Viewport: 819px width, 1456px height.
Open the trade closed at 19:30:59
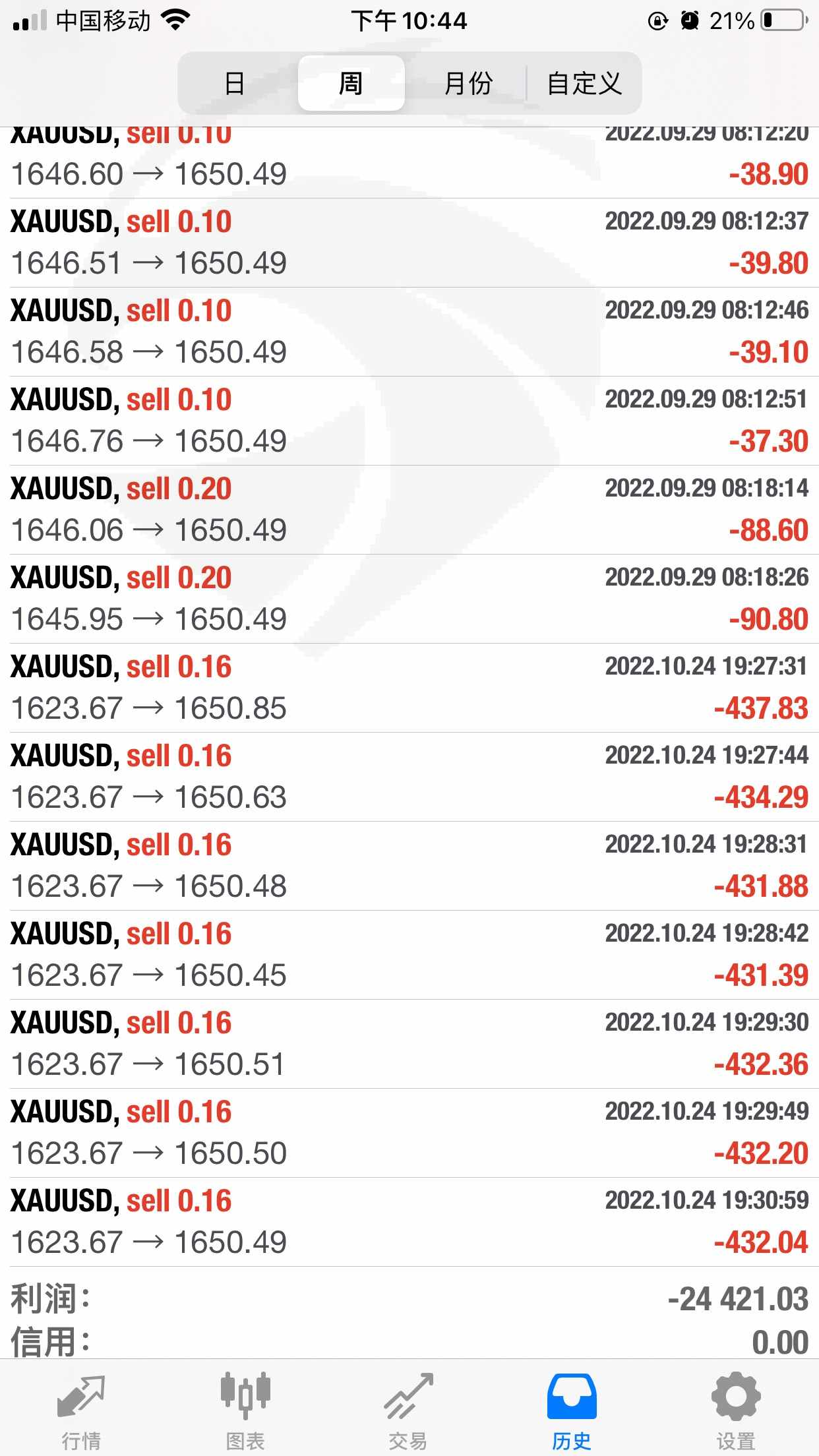coord(409,1222)
